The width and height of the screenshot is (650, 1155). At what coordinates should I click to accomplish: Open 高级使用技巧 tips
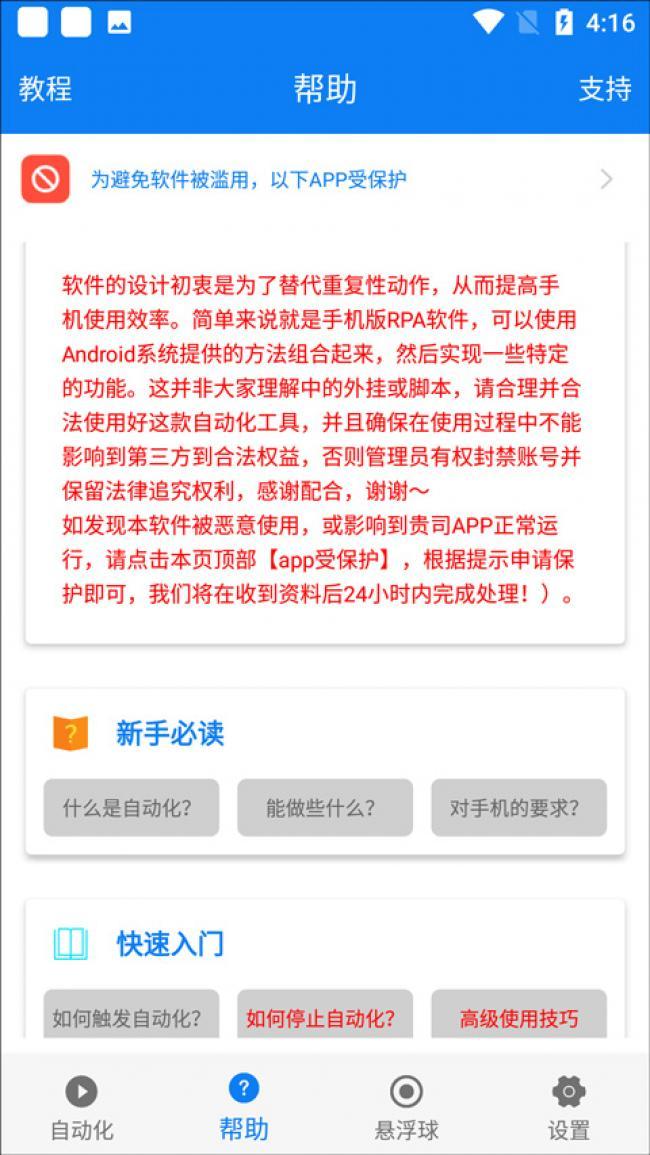pyautogui.click(x=518, y=1019)
